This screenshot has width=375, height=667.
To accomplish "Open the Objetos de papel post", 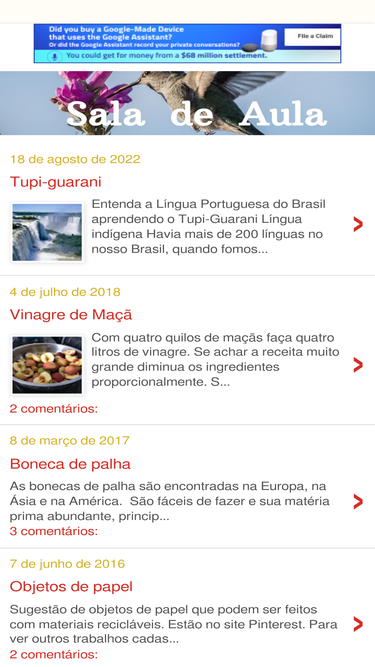I will [71, 587].
